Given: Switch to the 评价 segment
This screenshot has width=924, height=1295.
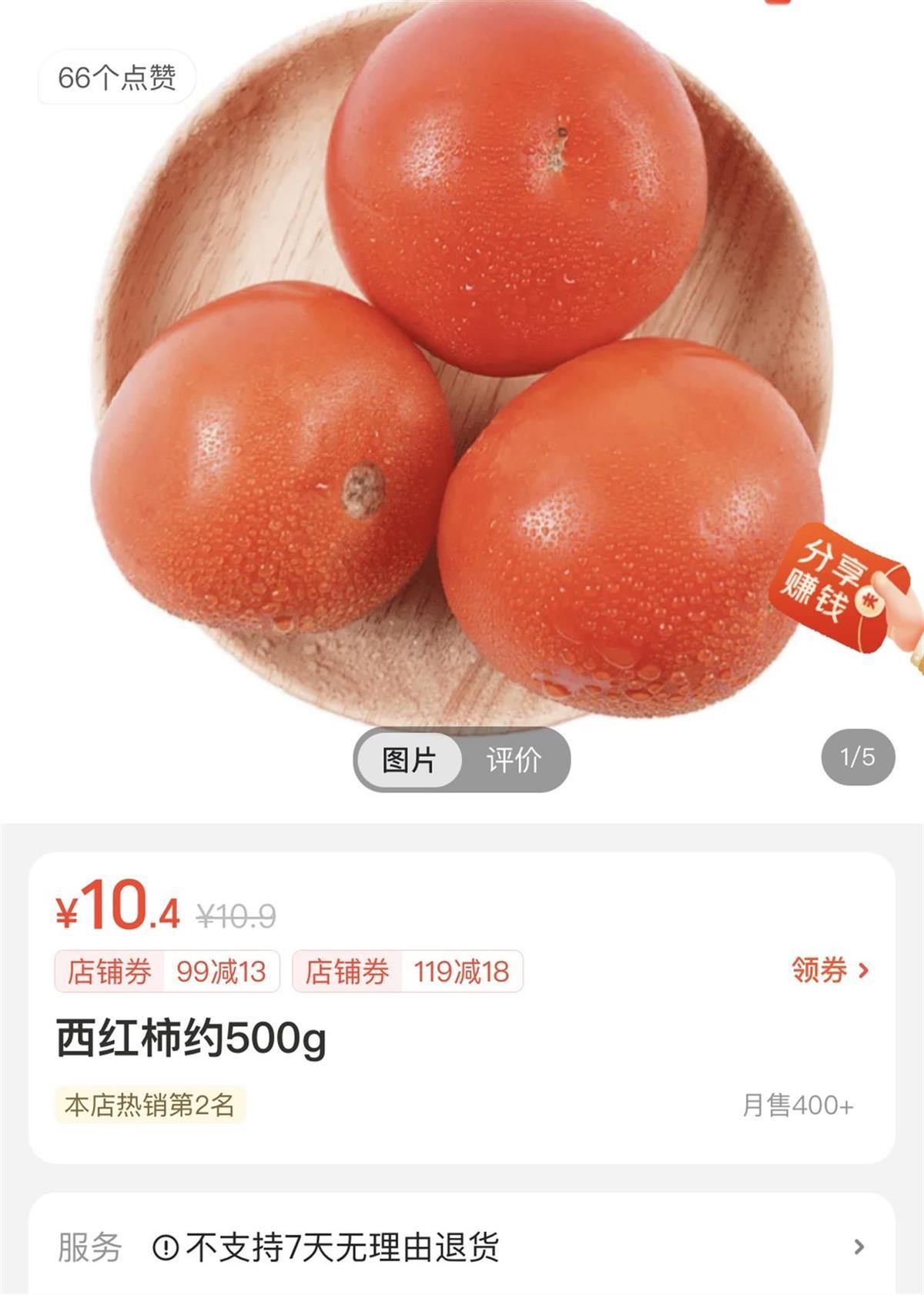Looking at the screenshot, I should coord(514,760).
